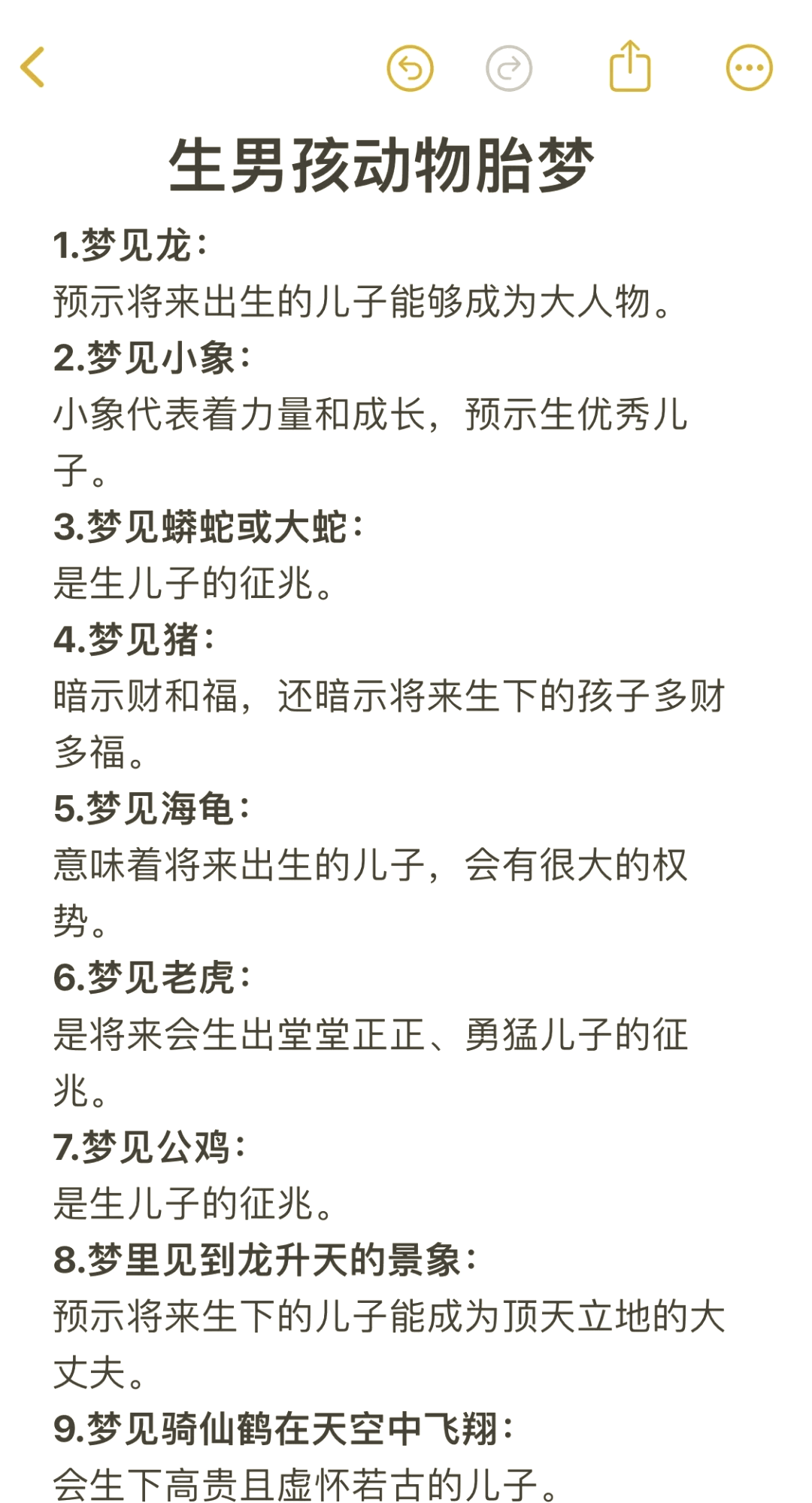The width and height of the screenshot is (812, 1503).
Task: Open the more options menu
Action: 749,68
